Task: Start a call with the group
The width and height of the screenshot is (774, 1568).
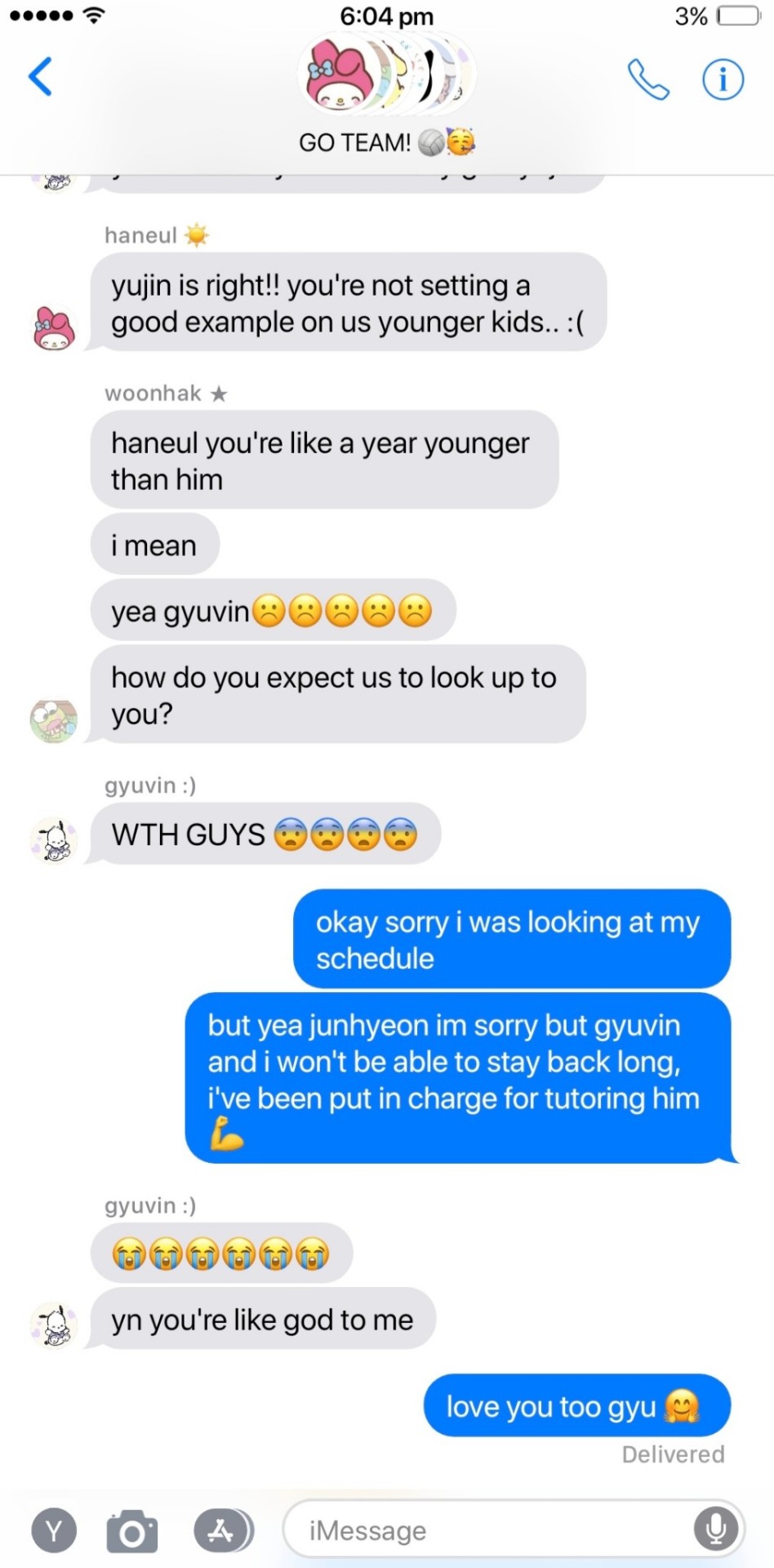Action: (x=648, y=79)
